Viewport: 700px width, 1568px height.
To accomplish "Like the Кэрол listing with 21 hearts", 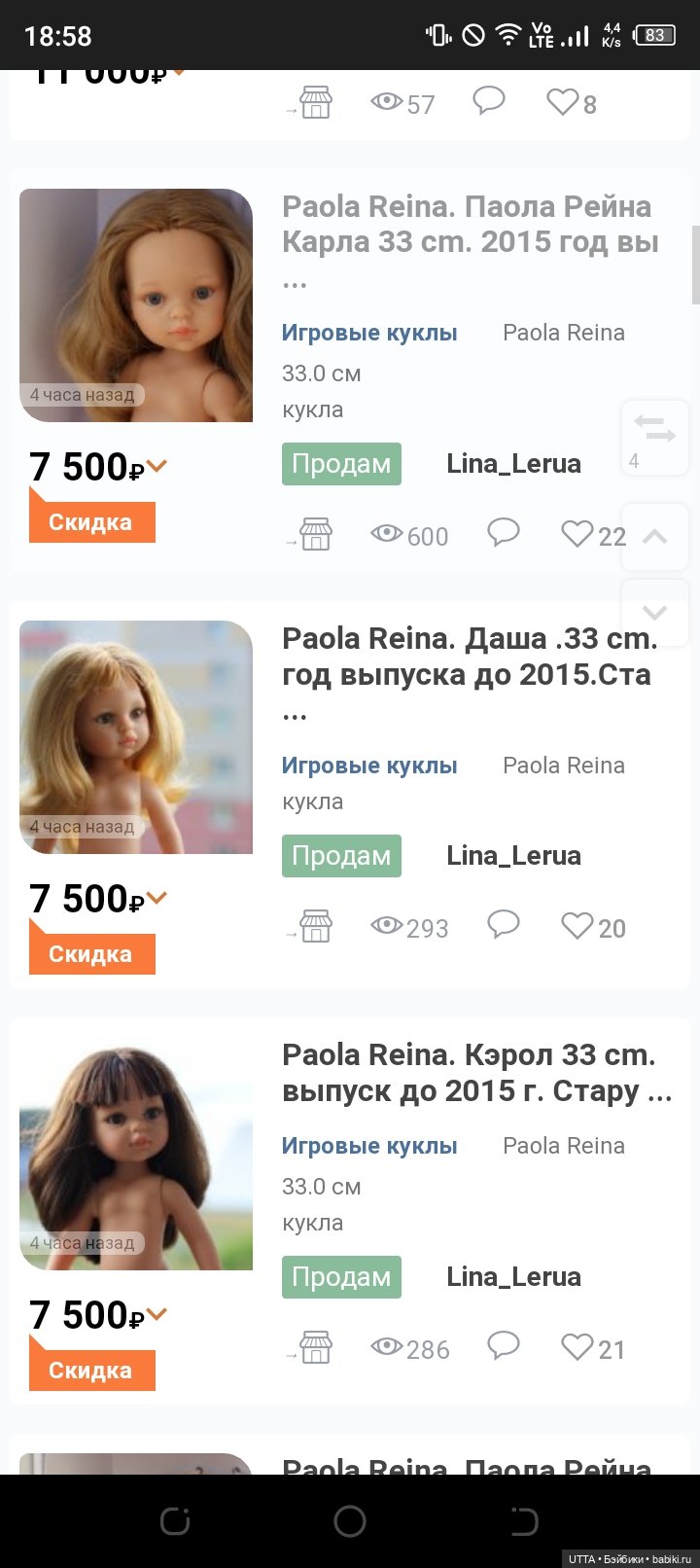I will [577, 1347].
